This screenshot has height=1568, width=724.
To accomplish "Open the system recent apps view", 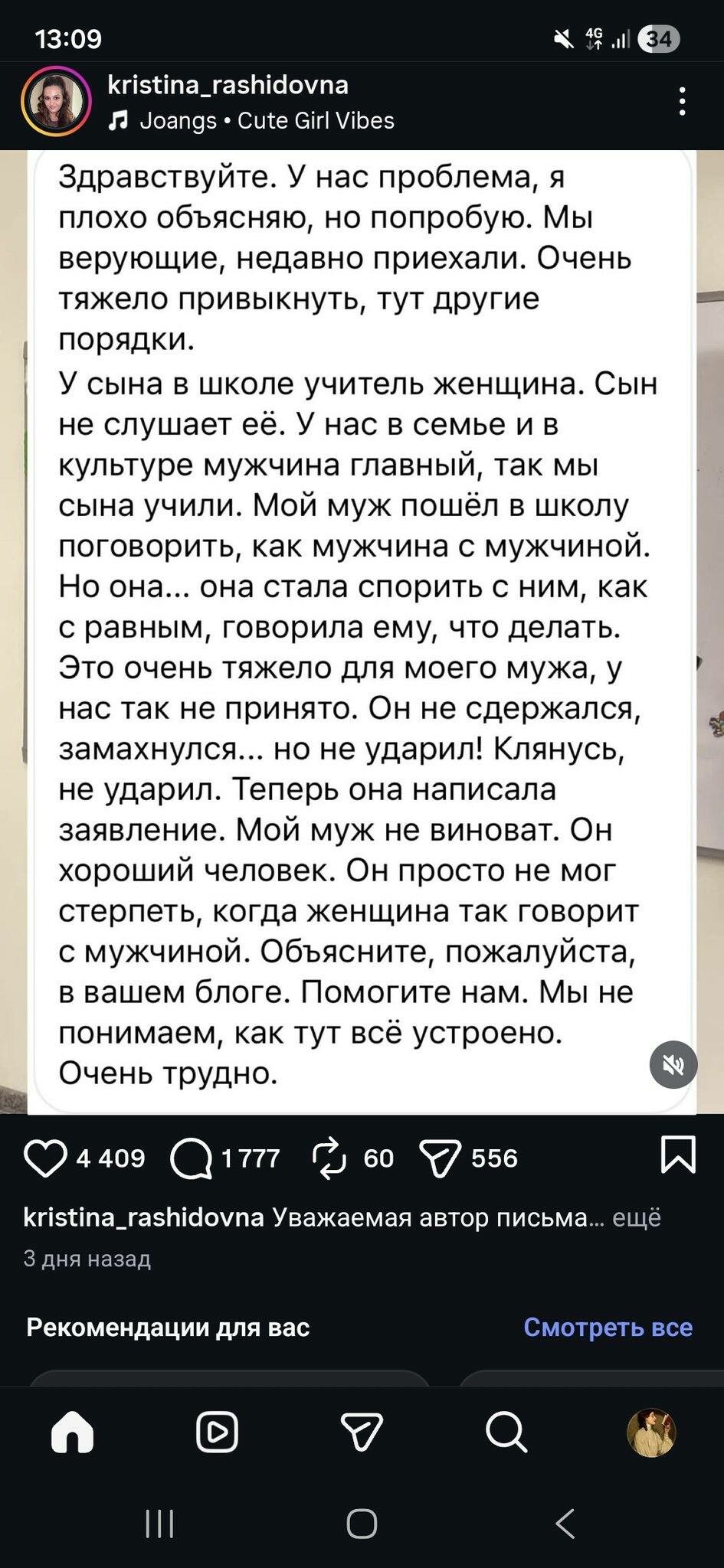I will (x=159, y=1524).
